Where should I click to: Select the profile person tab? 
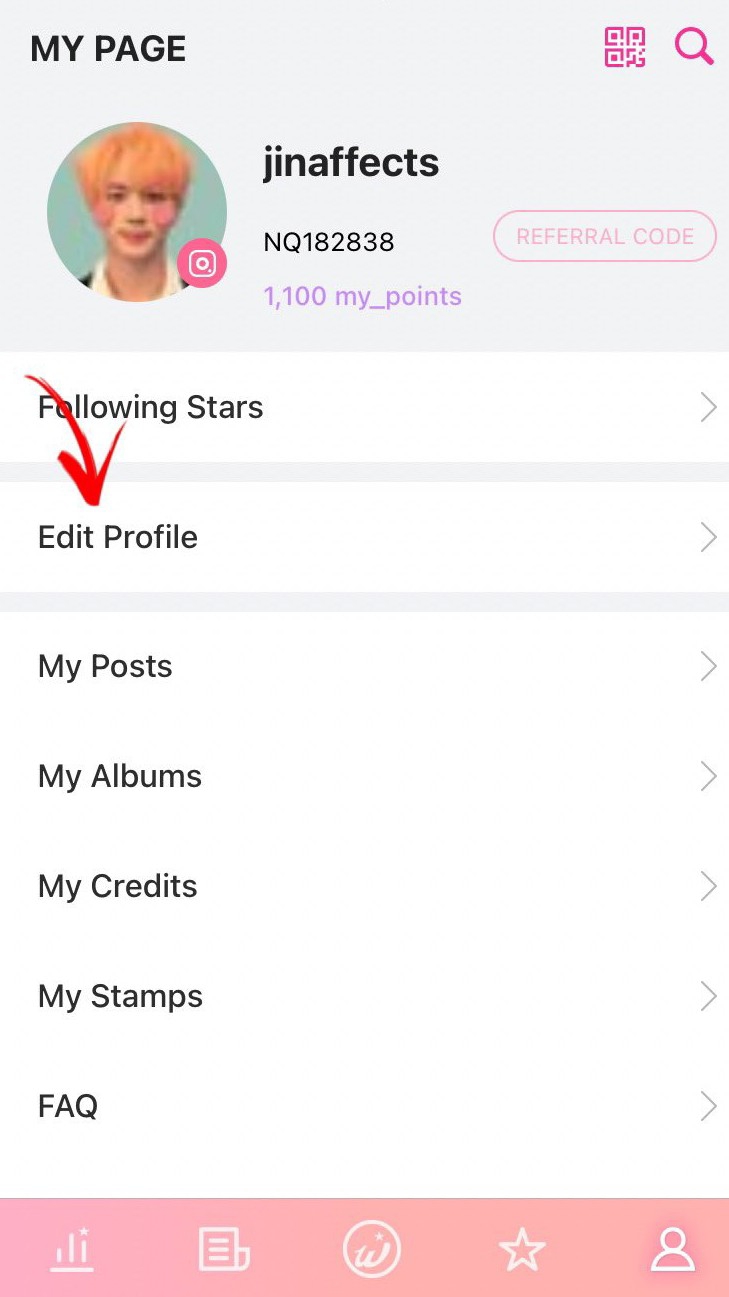point(673,1249)
